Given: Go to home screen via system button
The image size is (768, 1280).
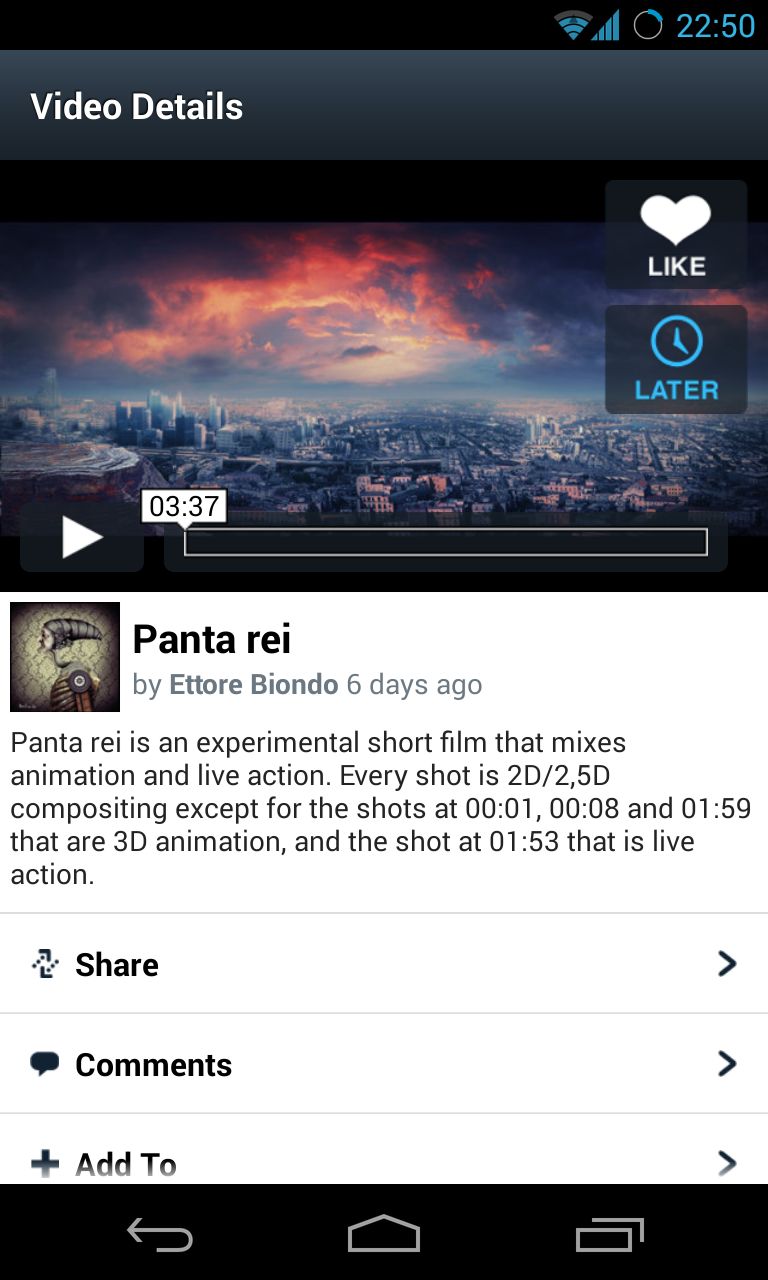Looking at the screenshot, I should [x=384, y=1233].
